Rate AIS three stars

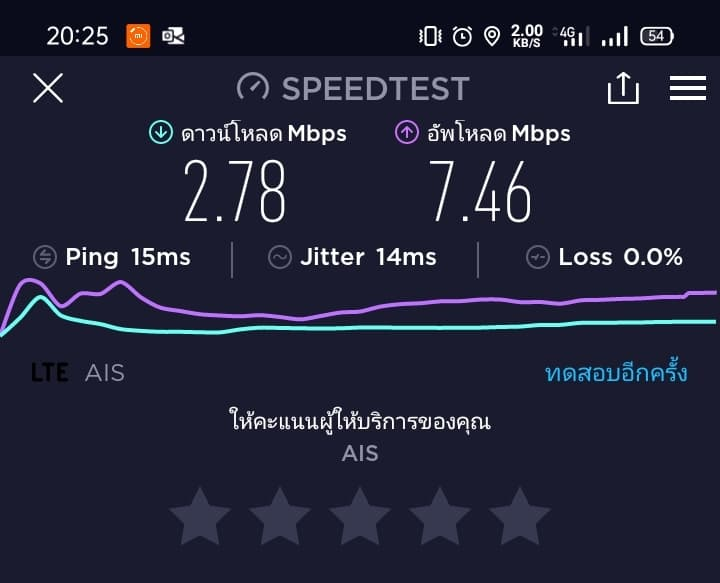360,516
